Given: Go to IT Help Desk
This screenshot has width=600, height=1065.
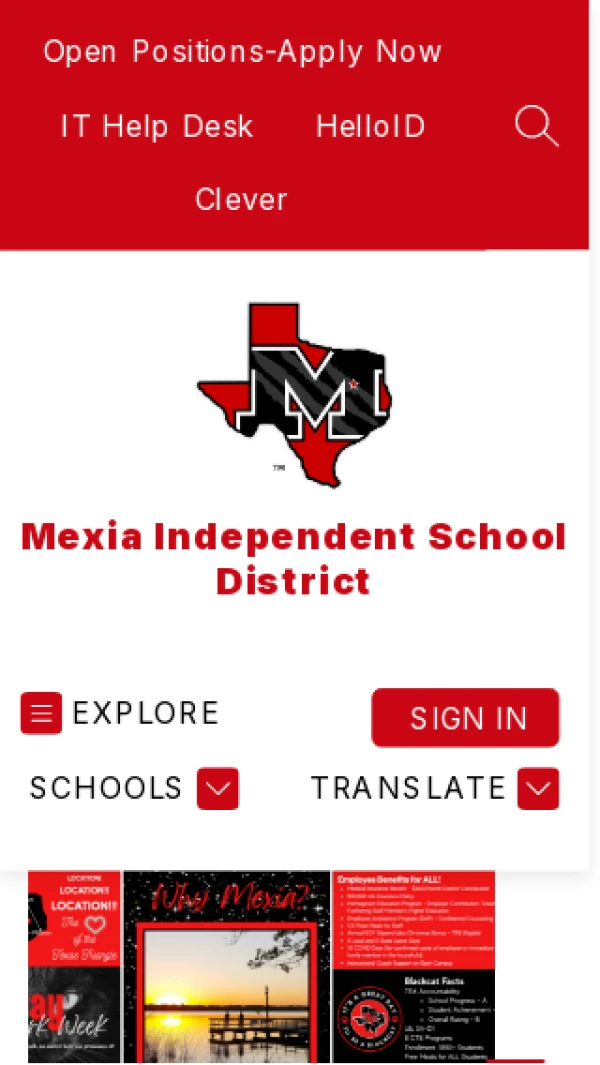Looking at the screenshot, I should click(157, 127).
